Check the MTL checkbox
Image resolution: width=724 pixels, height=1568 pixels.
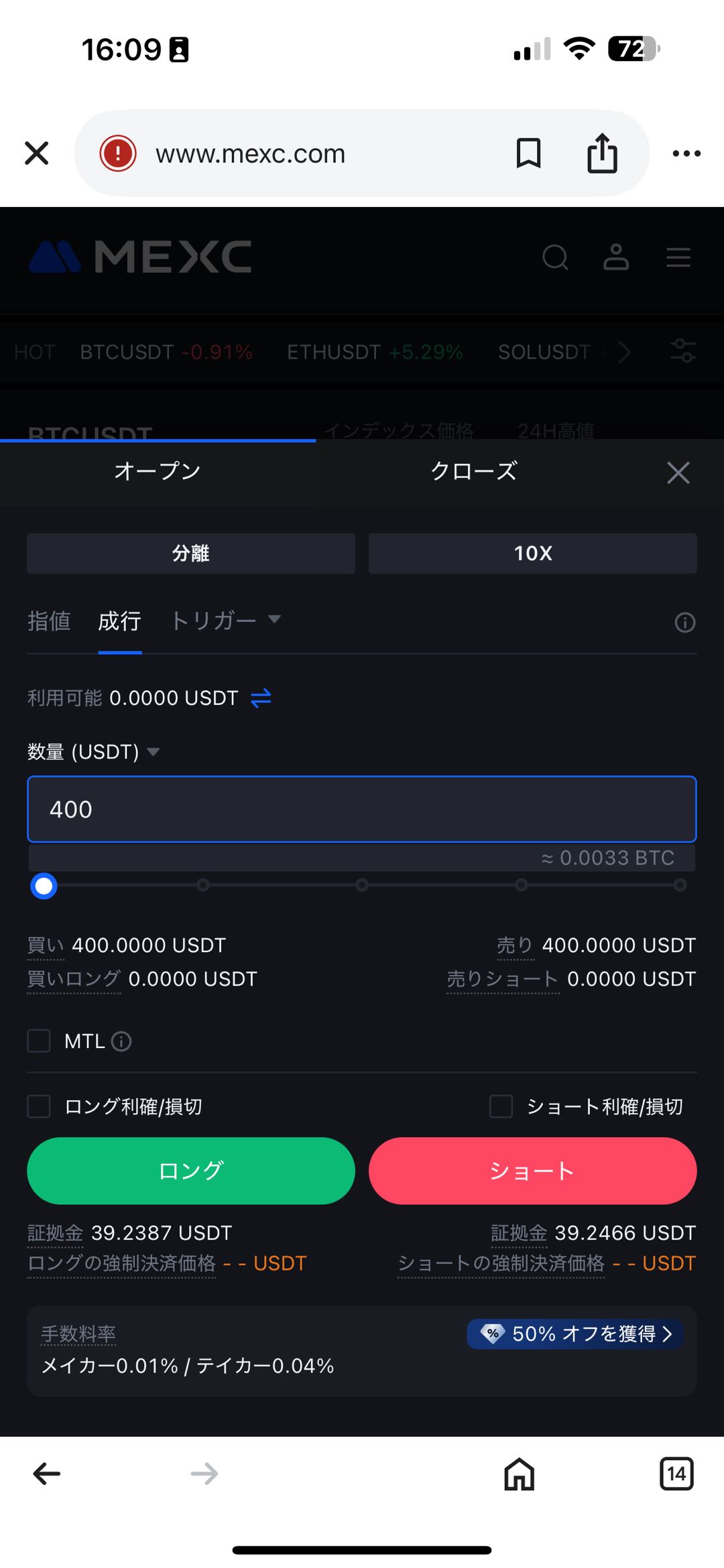point(39,1041)
